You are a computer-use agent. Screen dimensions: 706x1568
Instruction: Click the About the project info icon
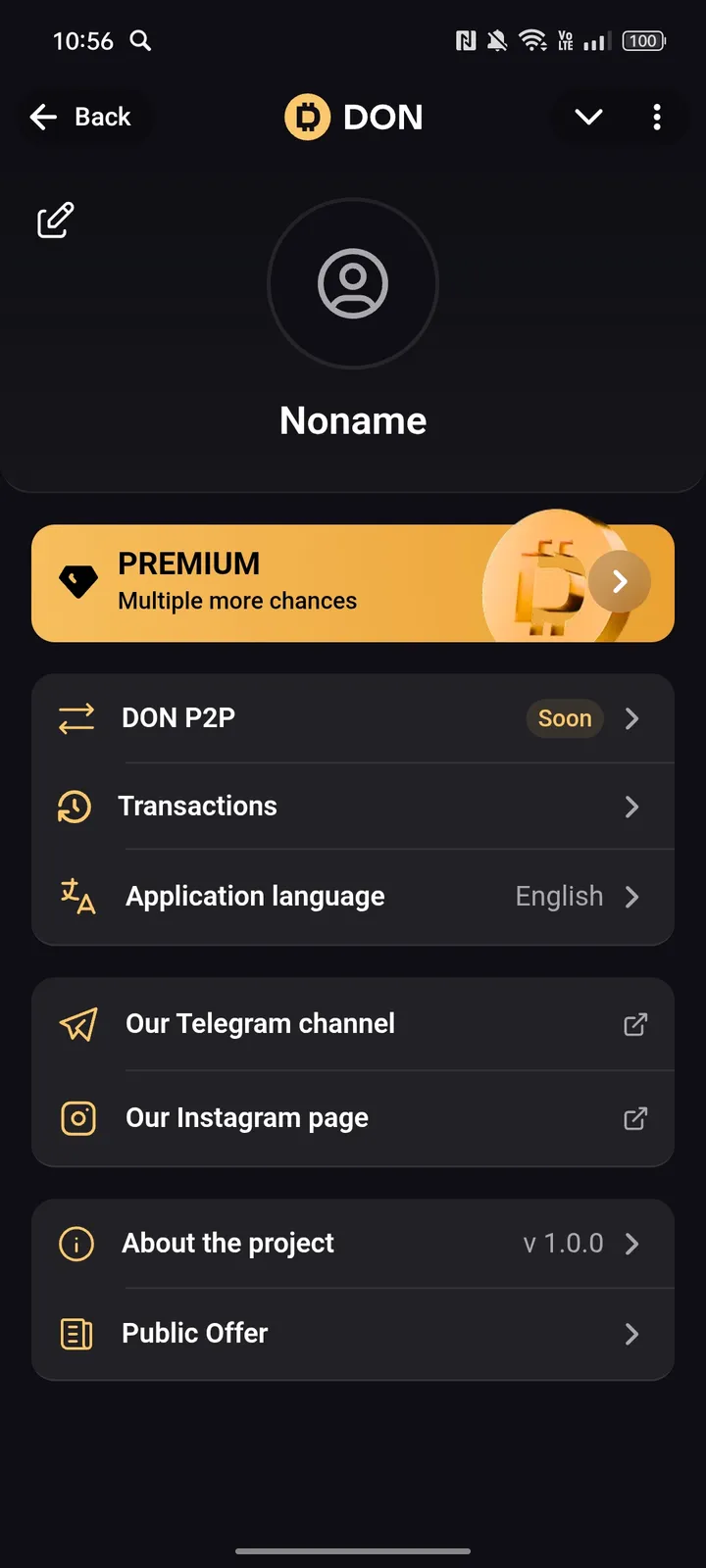click(77, 1243)
